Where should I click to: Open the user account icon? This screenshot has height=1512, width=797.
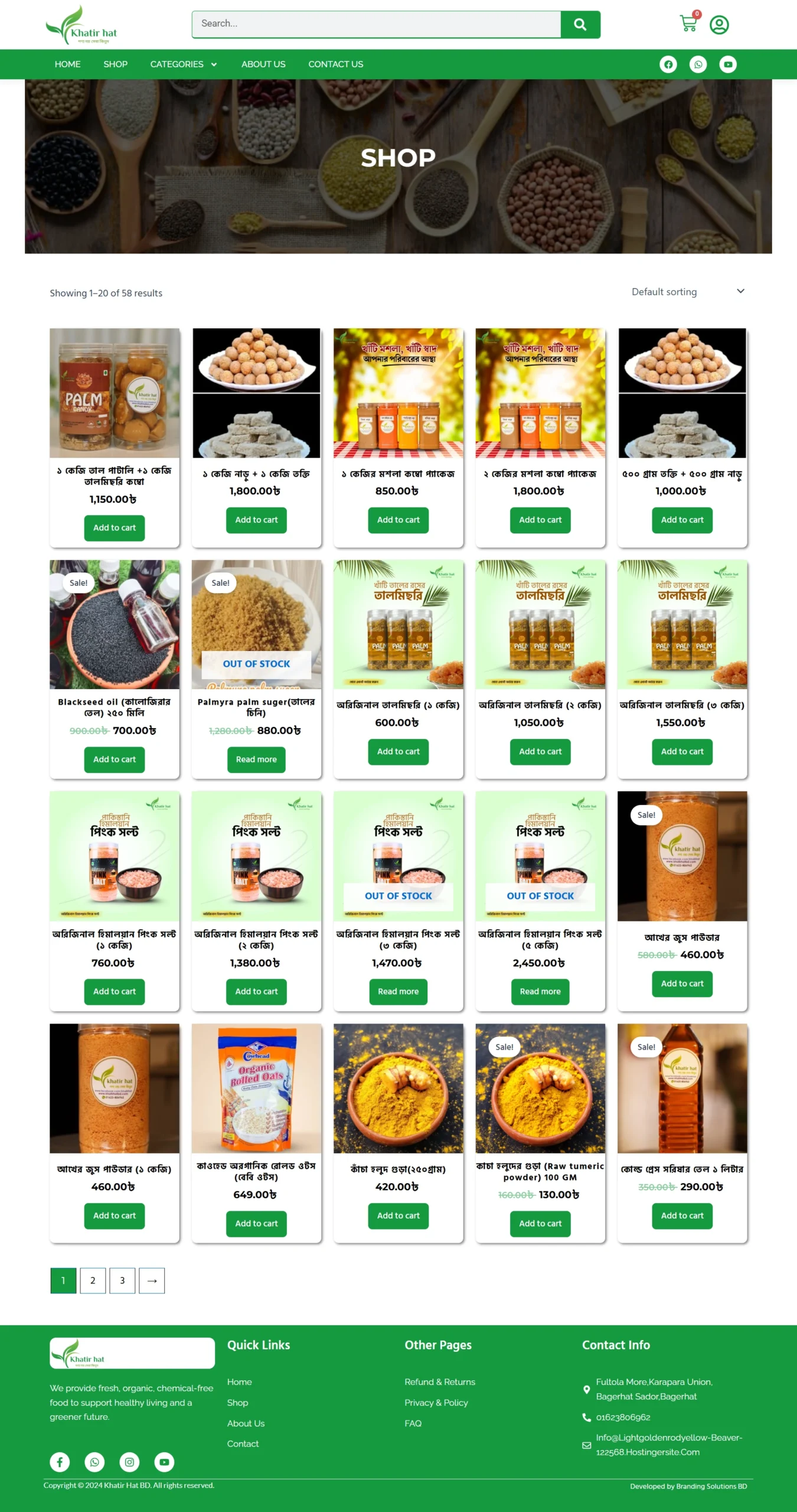point(718,25)
